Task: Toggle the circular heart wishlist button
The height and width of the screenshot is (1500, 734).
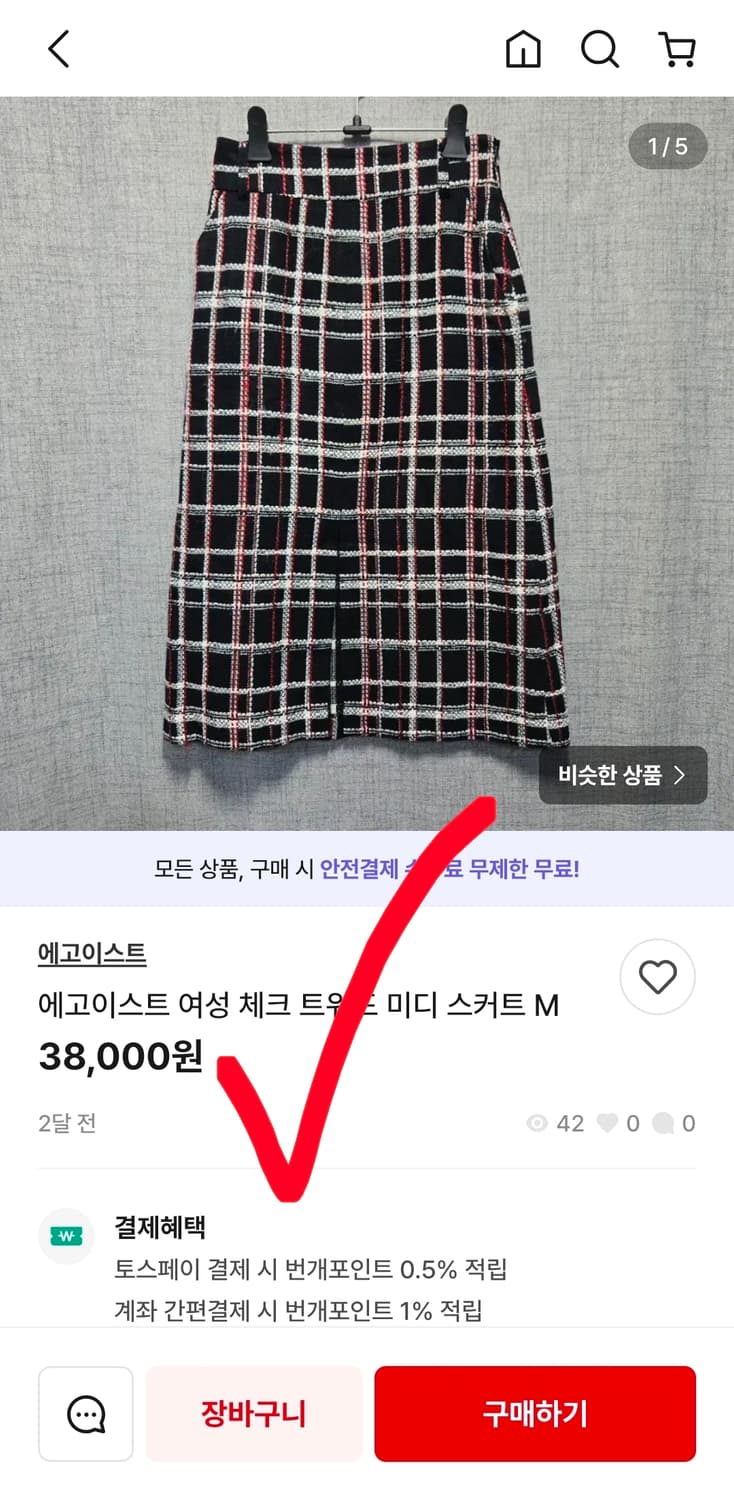Action: point(657,977)
